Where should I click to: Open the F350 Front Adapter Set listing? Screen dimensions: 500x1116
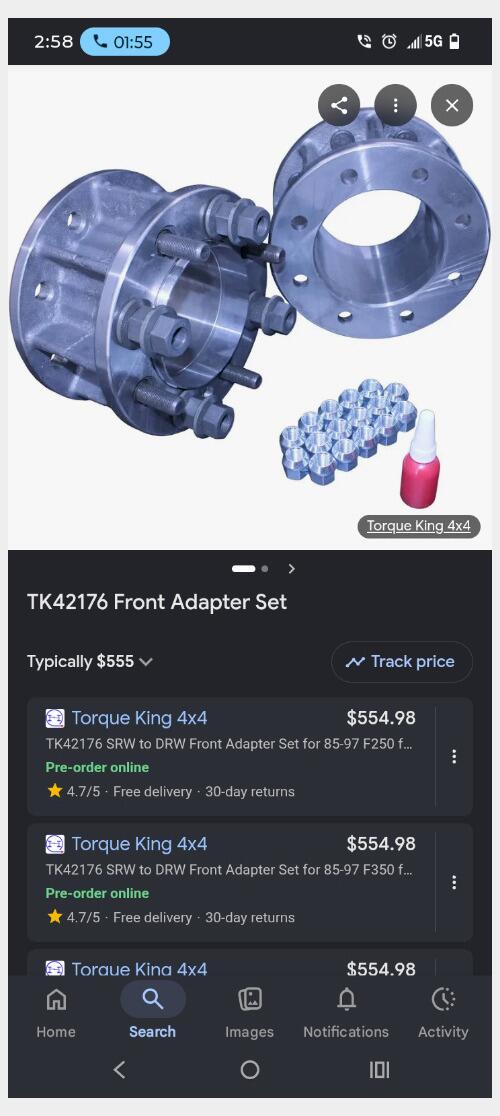[231, 883]
